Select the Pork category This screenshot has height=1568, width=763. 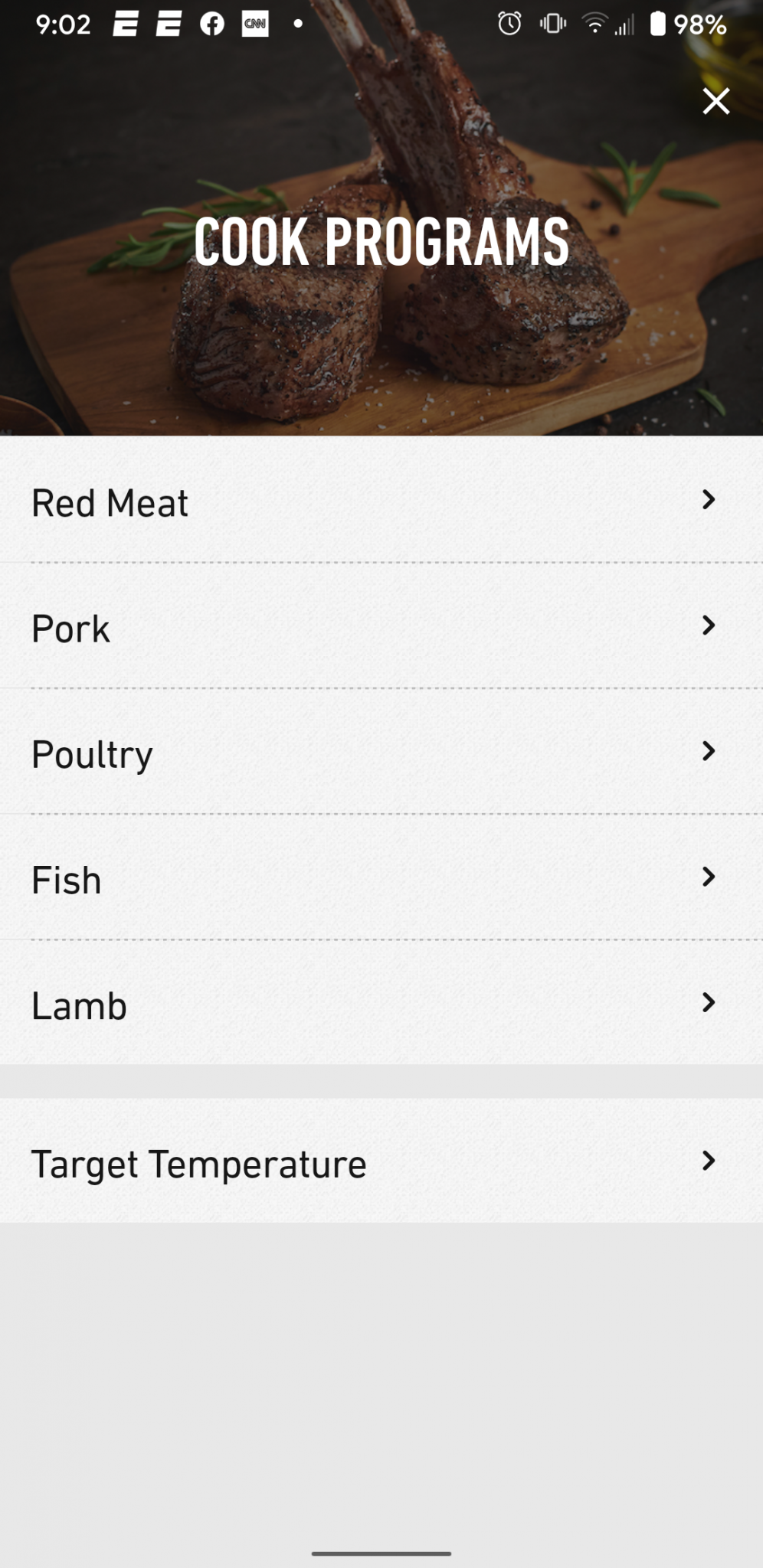(381, 628)
